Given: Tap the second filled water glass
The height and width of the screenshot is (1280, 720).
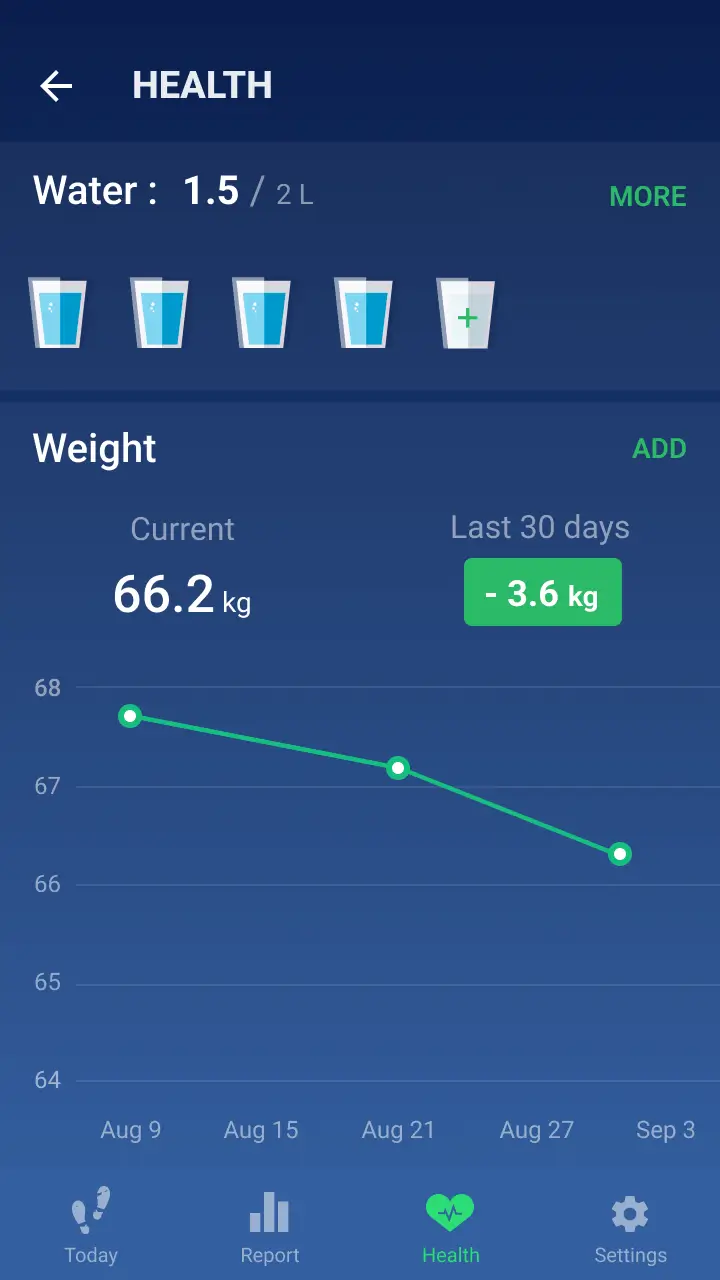Looking at the screenshot, I should [160, 312].
